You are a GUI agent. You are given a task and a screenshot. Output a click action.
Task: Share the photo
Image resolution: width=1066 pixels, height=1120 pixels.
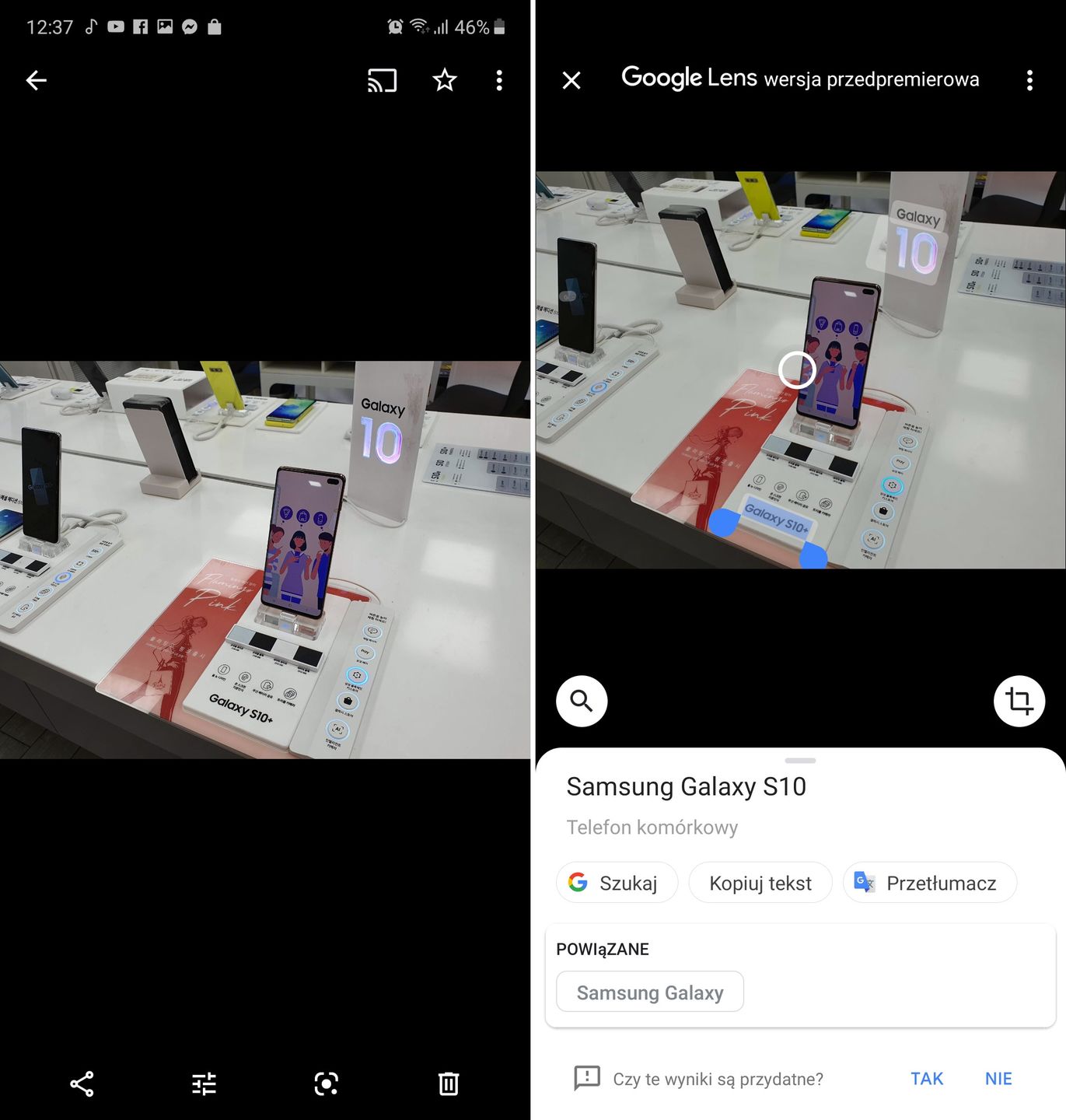click(x=81, y=1083)
